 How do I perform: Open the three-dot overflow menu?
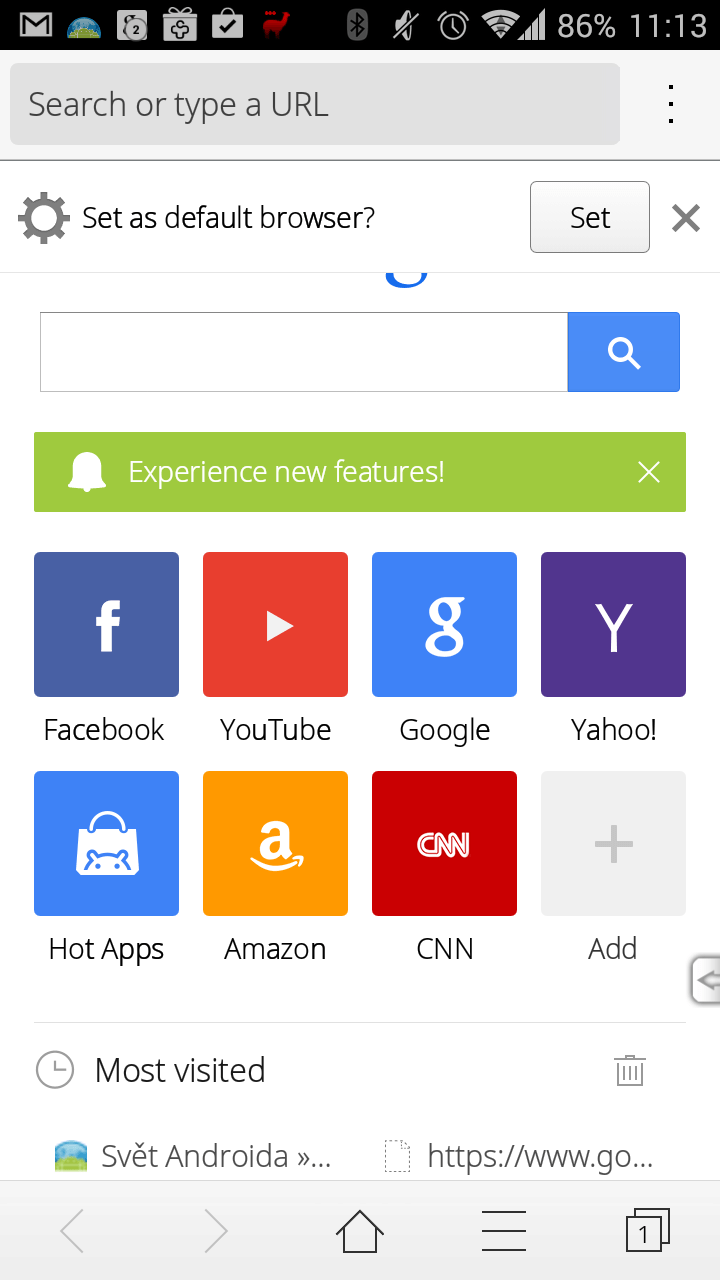click(671, 104)
